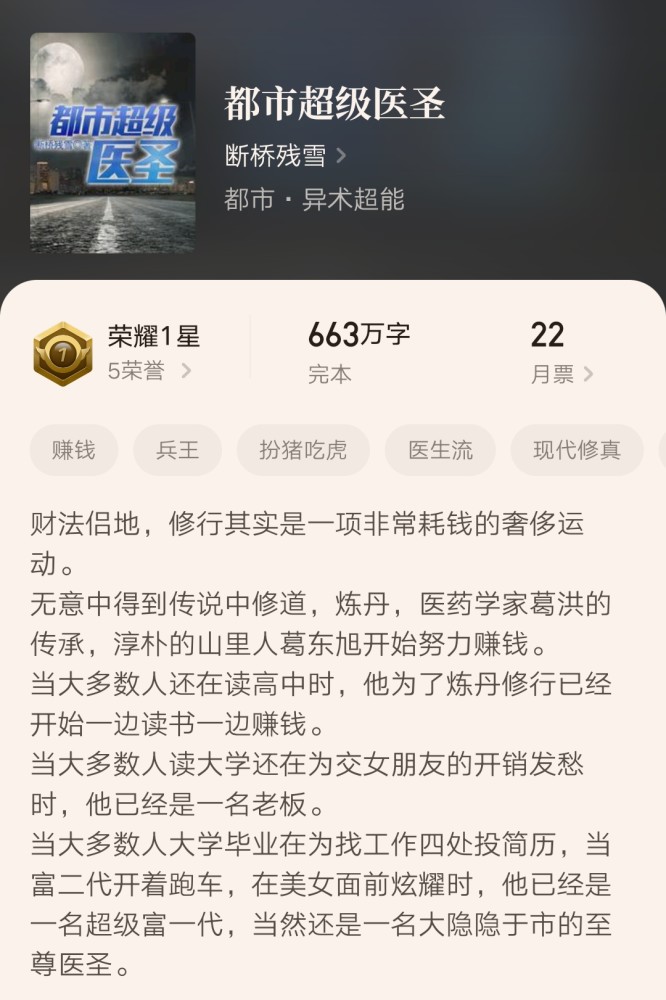Open the 医生流 tag
Screen dimensions: 666x1000
pos(440,450)
